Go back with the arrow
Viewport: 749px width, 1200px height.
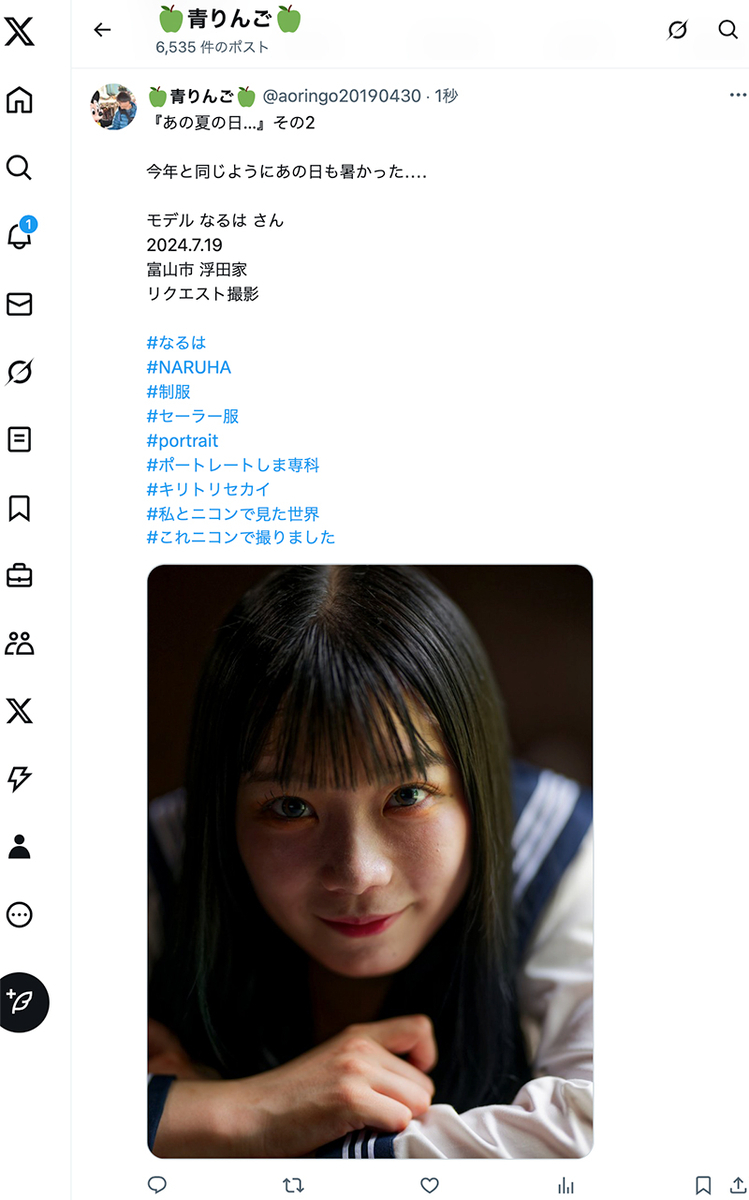point(102,30)
